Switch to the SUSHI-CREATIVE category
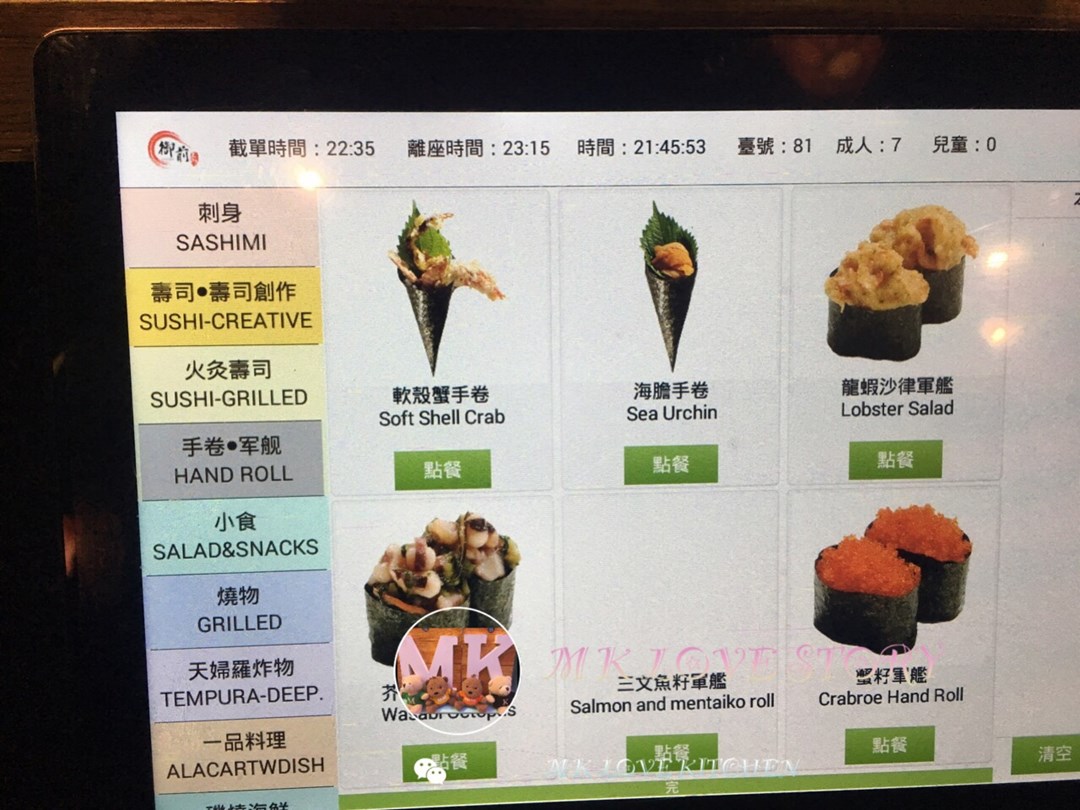The width and height of the screenshot is (1080, 810). tap(225, 307)
